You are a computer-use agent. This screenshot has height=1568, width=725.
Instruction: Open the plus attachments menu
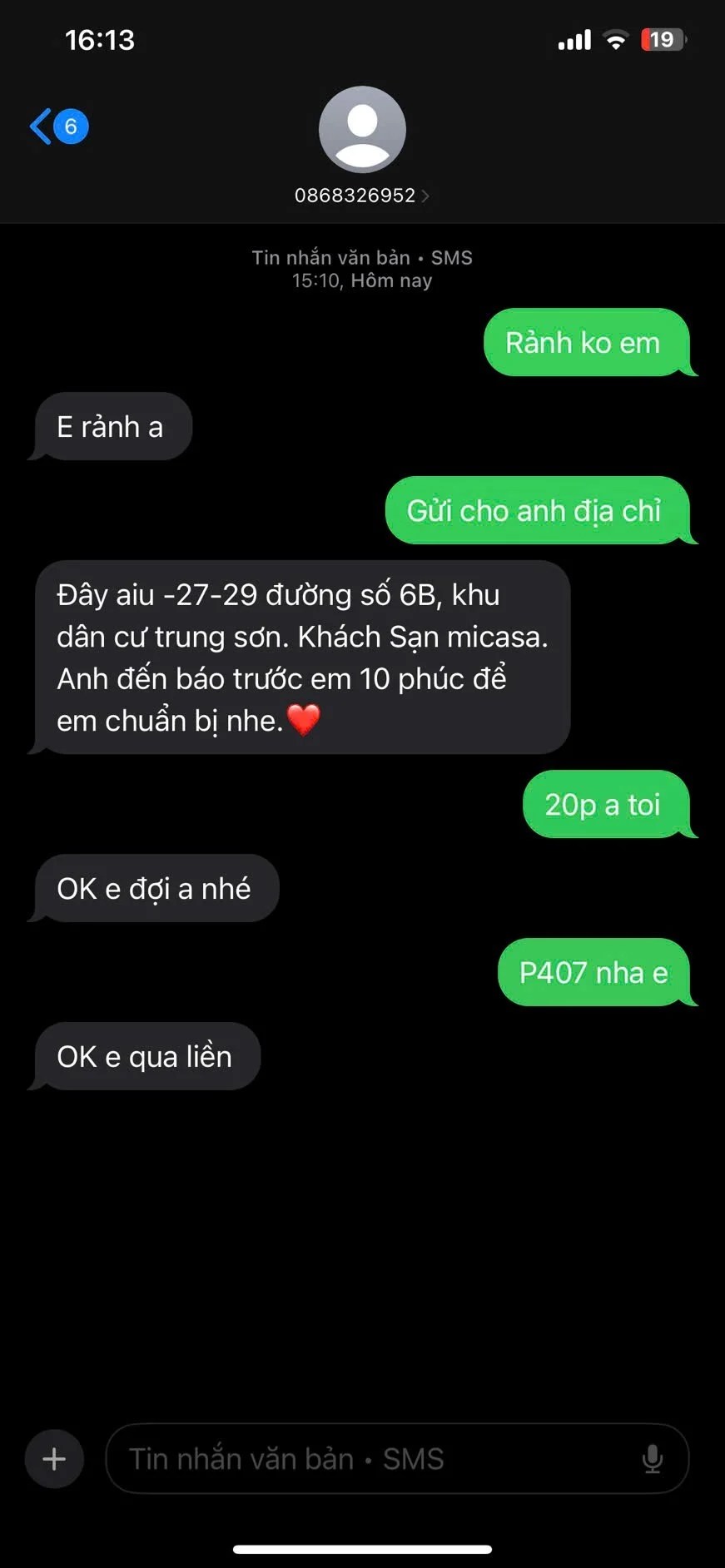click(x=54, y=1459)
